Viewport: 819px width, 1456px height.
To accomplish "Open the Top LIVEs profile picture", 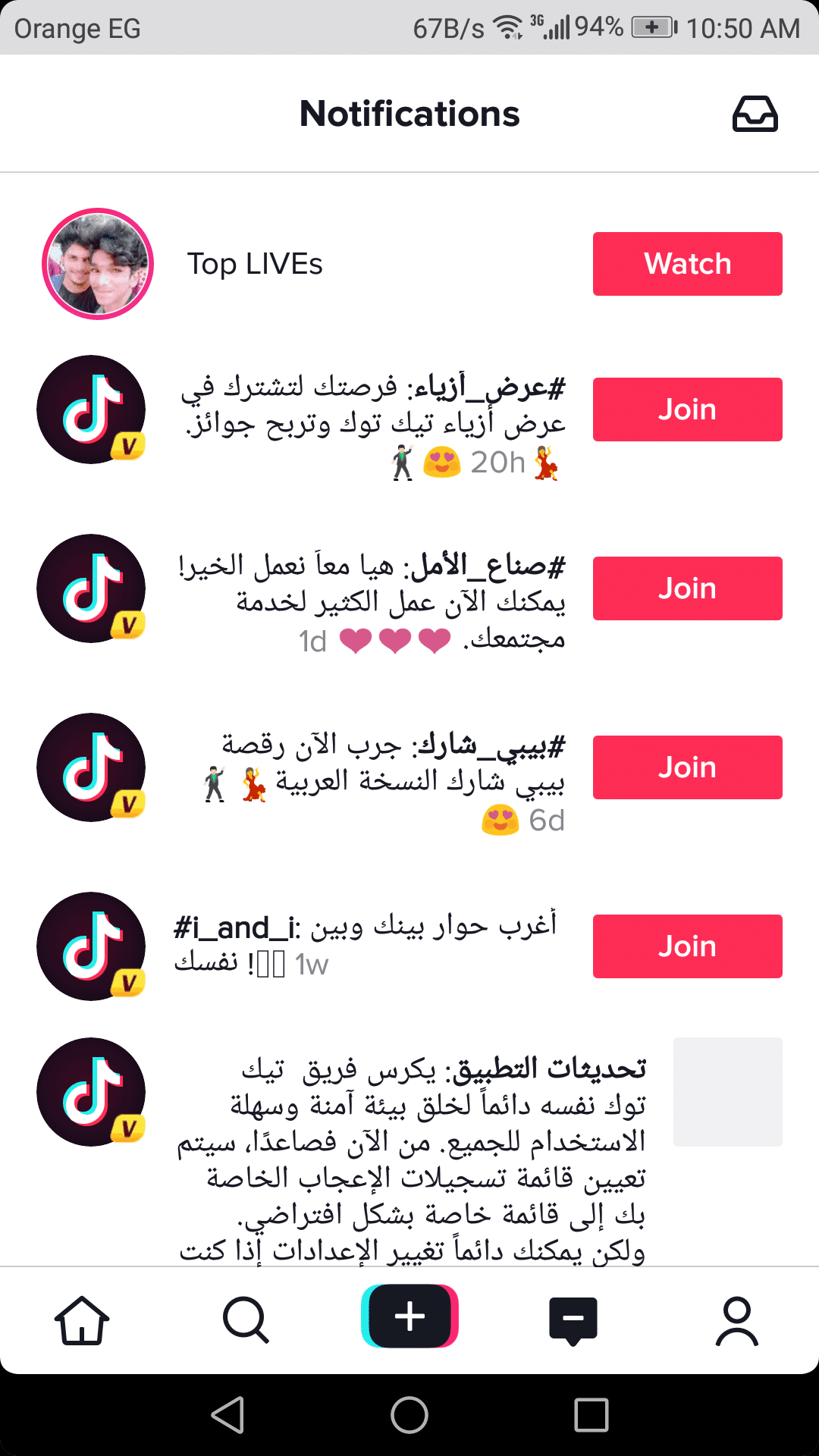I will pyautogui.click(x=98, y=264).
